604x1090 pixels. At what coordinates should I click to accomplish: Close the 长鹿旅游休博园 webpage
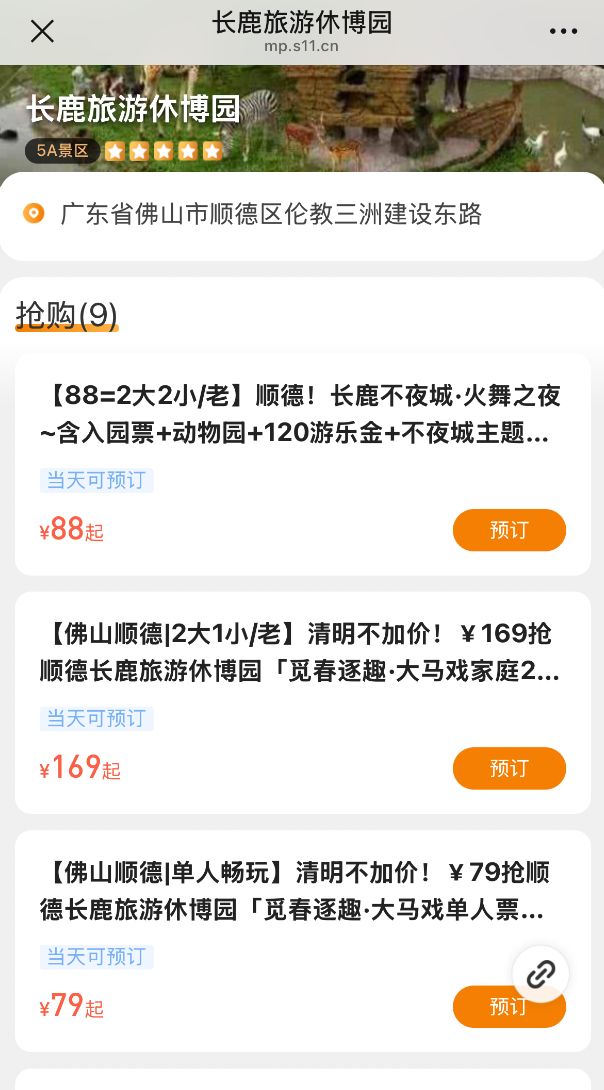click(42, 31)
